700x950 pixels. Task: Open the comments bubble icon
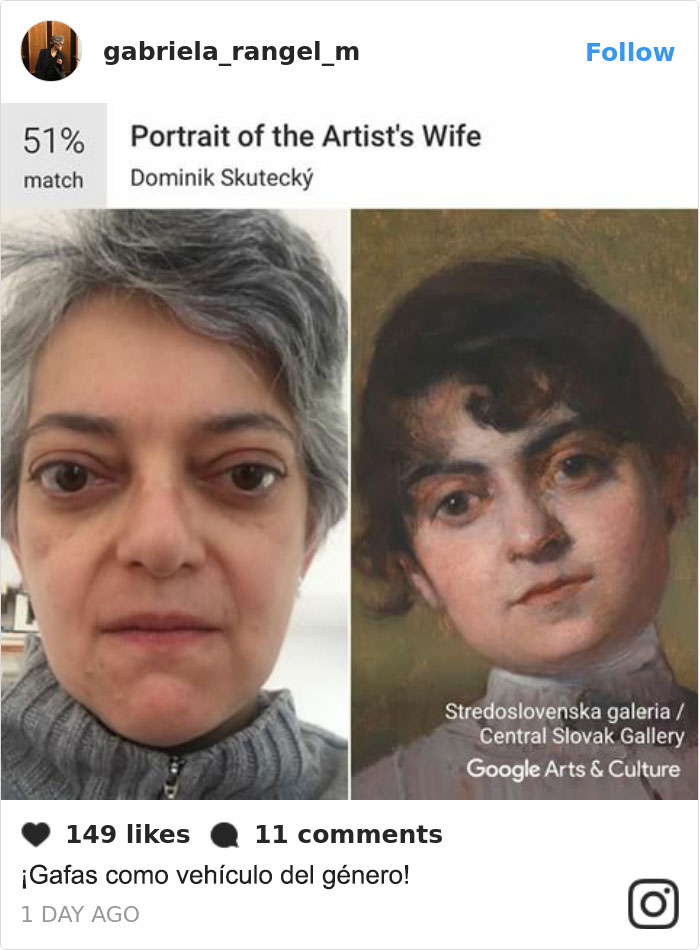[x=226, y=835]
